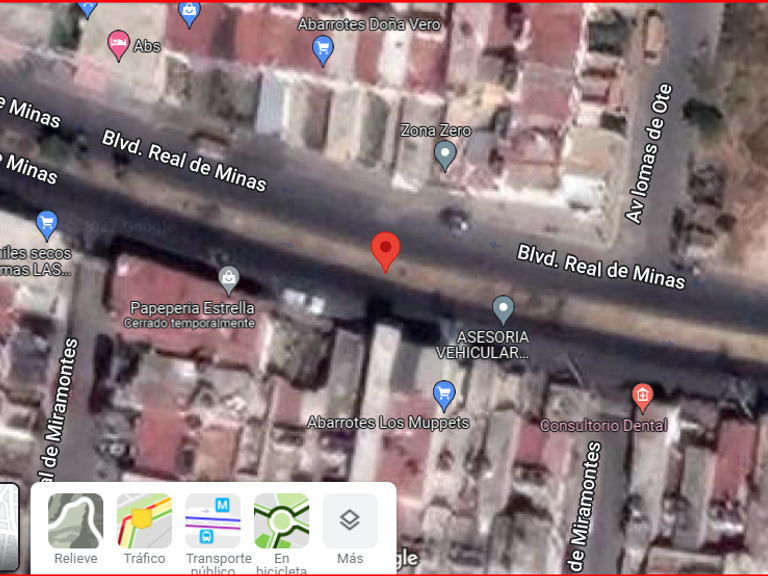Switch to the default map view thumbnail
Screen dimensions: 768x576
click(9, 527)
